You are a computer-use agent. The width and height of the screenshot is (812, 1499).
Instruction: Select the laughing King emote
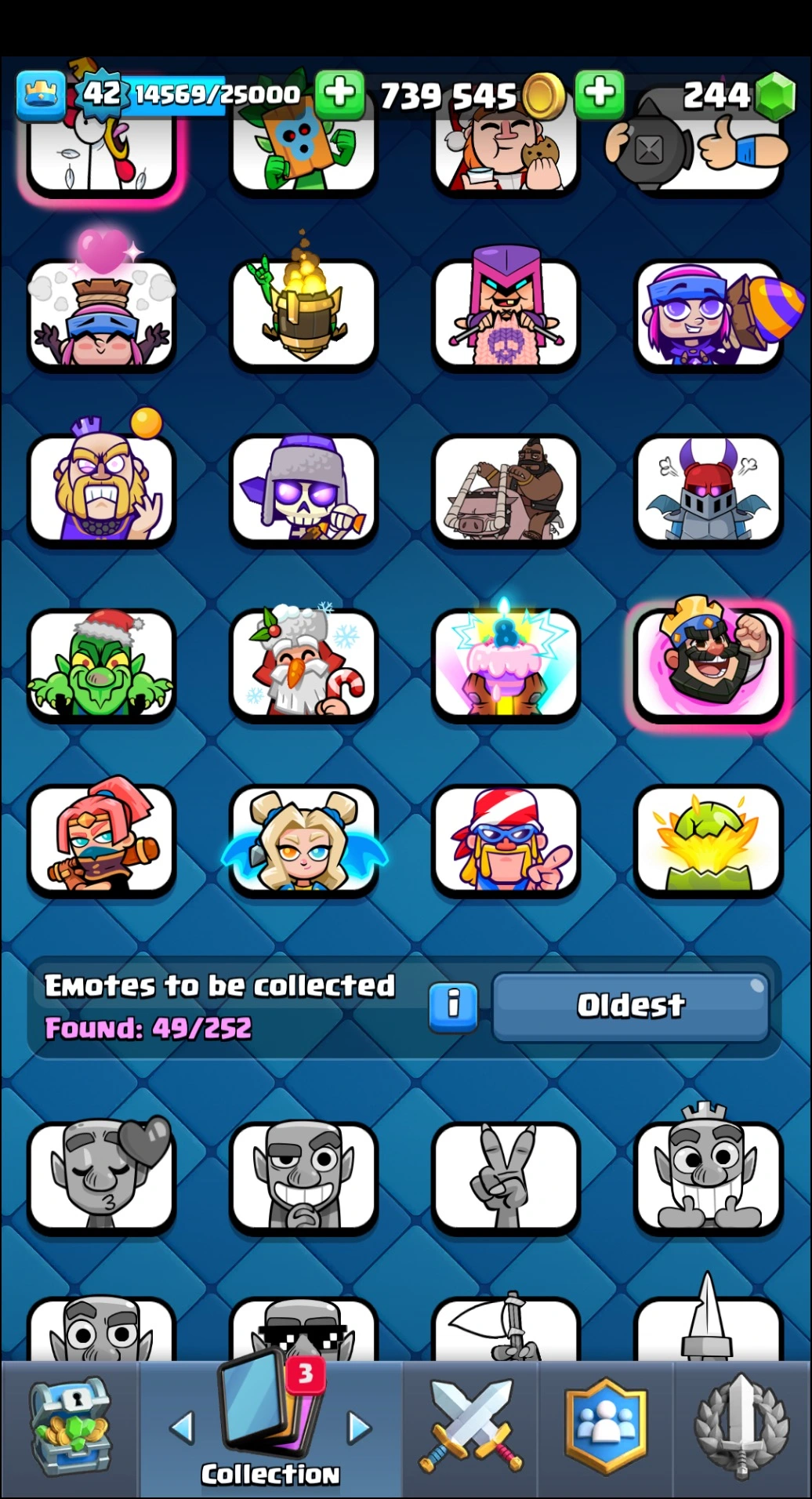click(709, 663)
